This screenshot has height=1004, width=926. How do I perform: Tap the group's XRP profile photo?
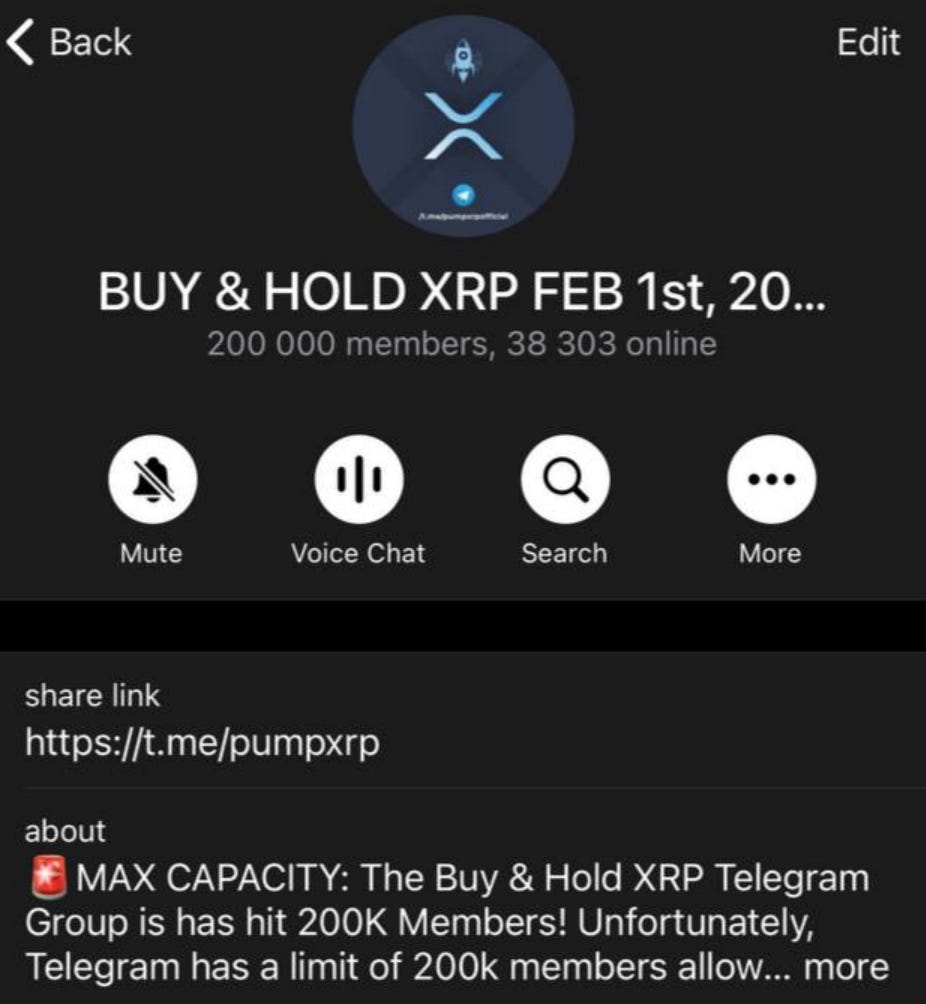463,131
